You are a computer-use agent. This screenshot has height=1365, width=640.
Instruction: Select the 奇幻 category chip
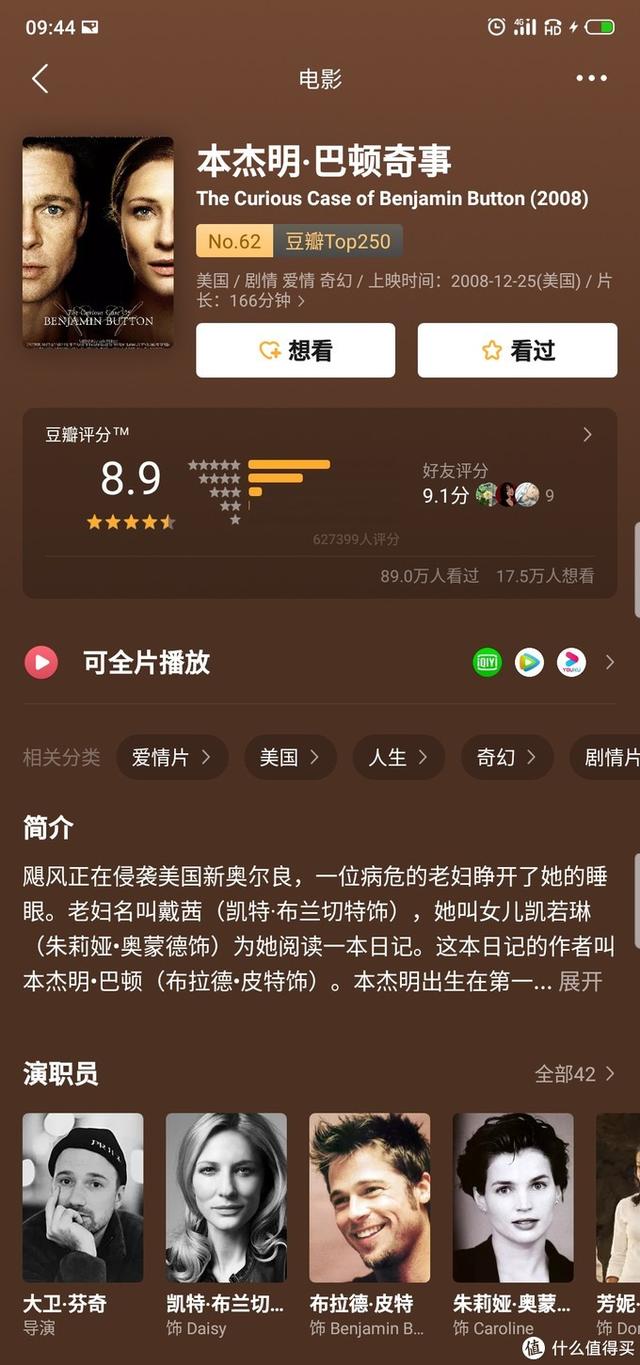click(506, 757)
